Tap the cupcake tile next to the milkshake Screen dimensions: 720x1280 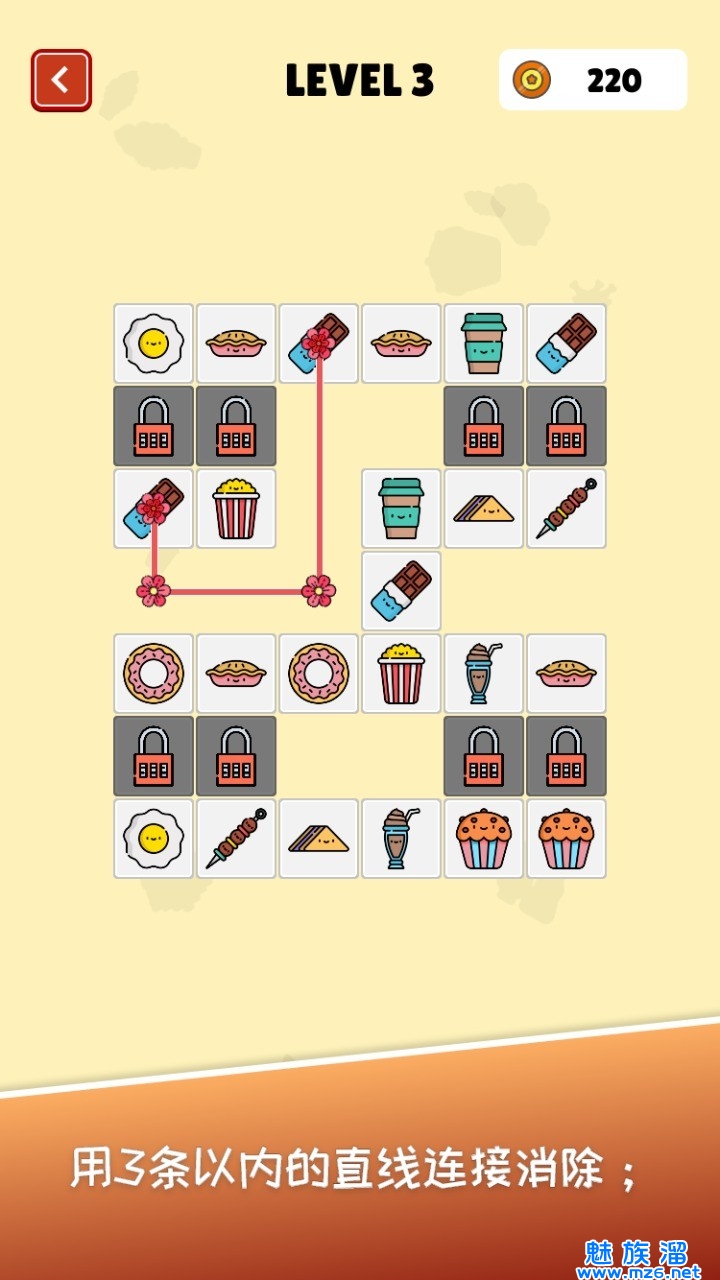point(484,838)
